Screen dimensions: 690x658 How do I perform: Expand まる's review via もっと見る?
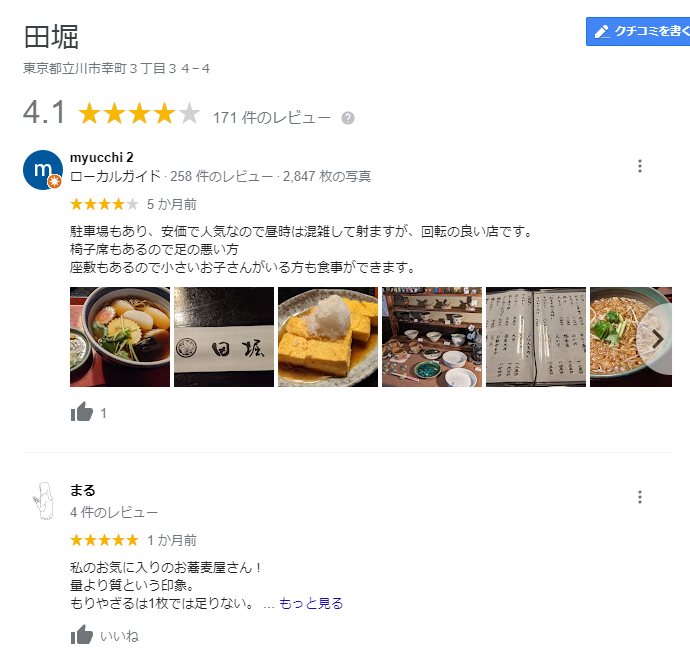[x=310, y=603]
